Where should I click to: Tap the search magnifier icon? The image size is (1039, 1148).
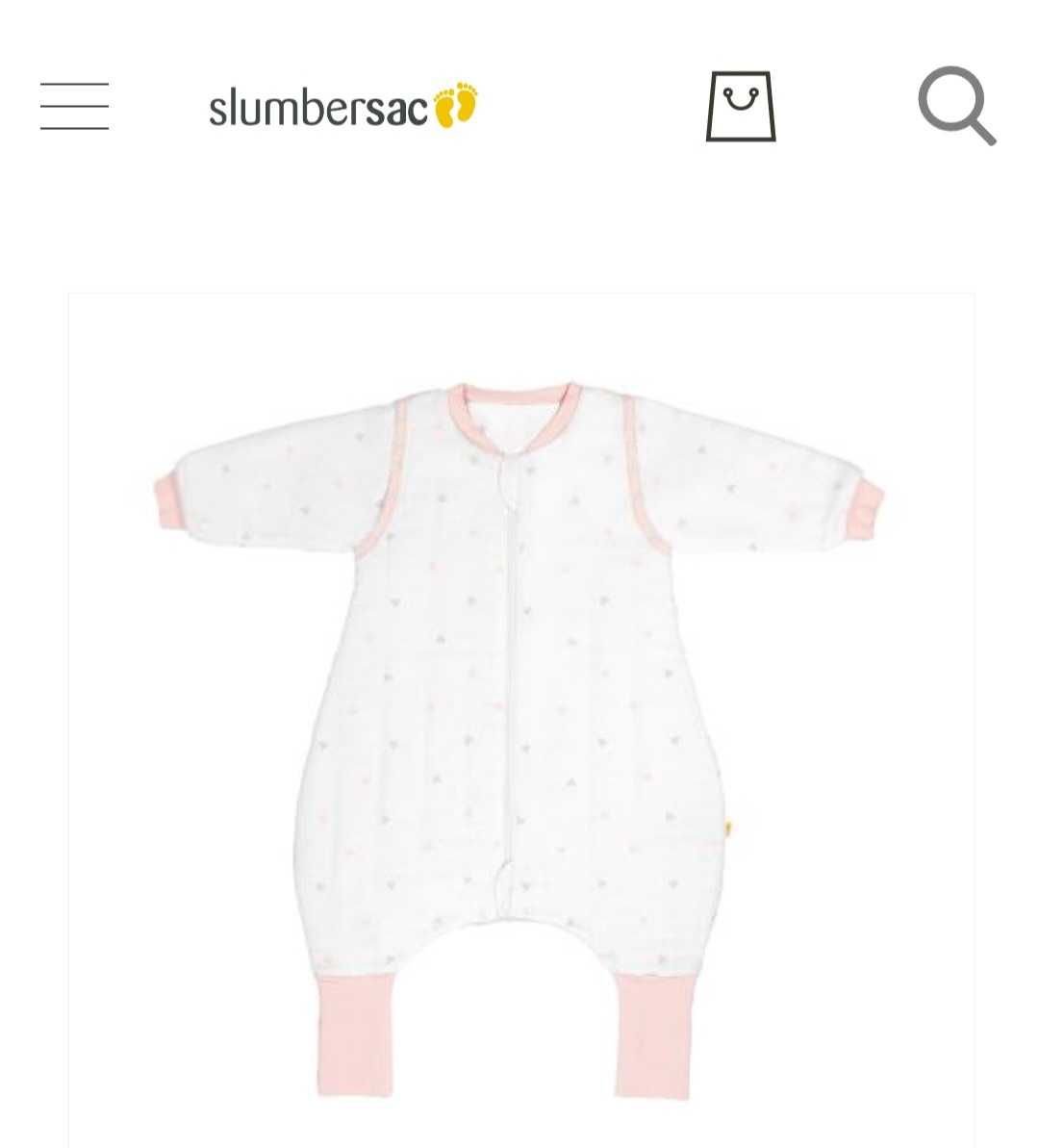coord(955,105)
